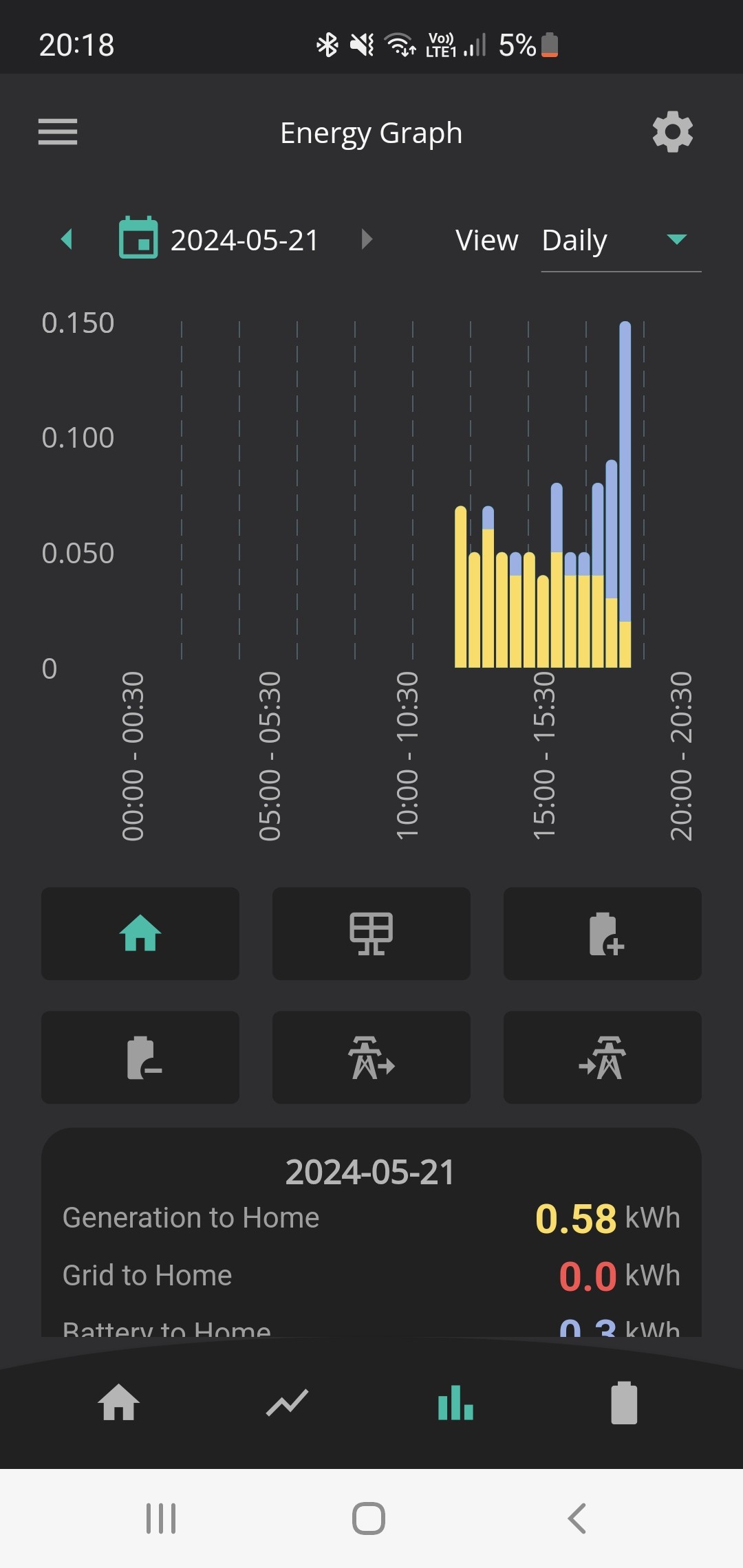Switch to the home tab in bottom bar

118,1402
